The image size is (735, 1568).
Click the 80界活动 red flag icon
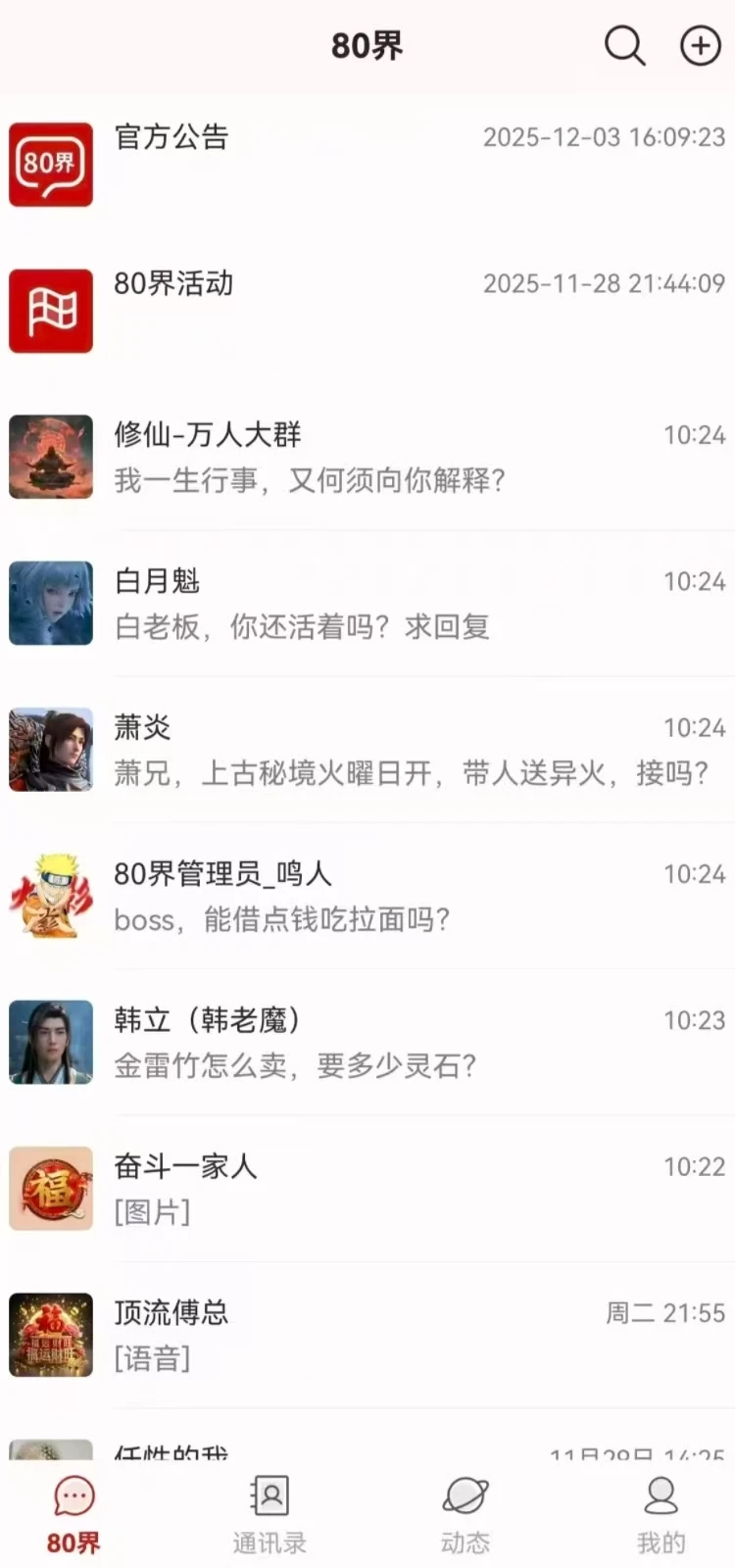click(x=50, y=310)
